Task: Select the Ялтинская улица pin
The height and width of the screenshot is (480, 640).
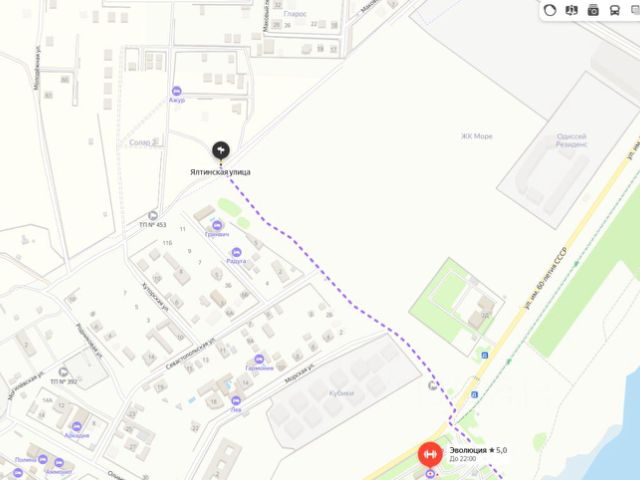Action: pos(221,151)
